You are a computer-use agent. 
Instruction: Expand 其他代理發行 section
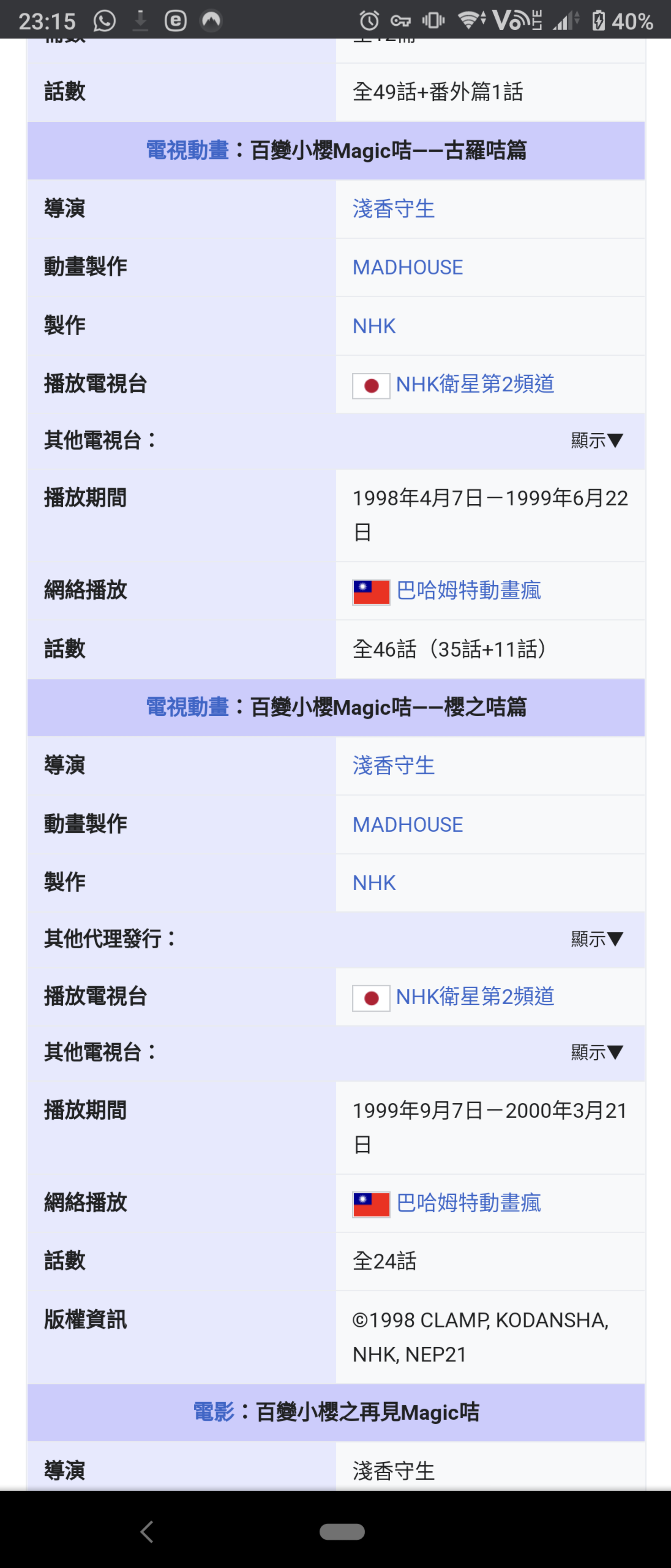point(596,939)
